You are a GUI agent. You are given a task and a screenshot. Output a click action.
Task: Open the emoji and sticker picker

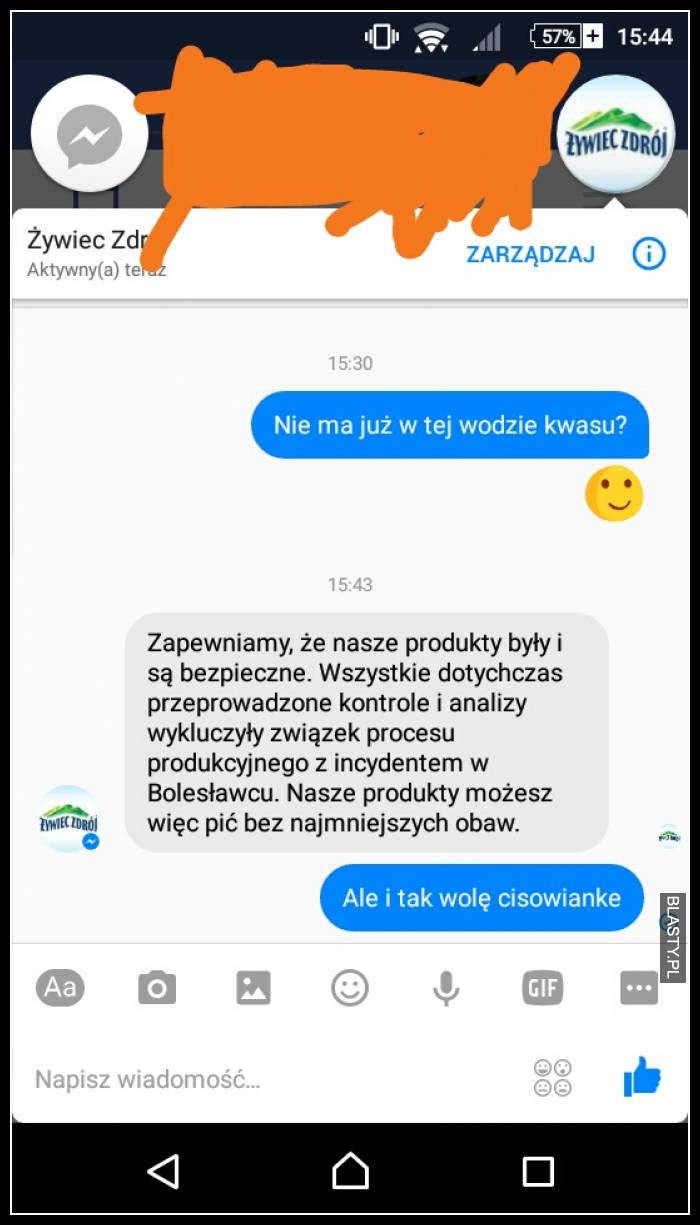click(350, 989)
